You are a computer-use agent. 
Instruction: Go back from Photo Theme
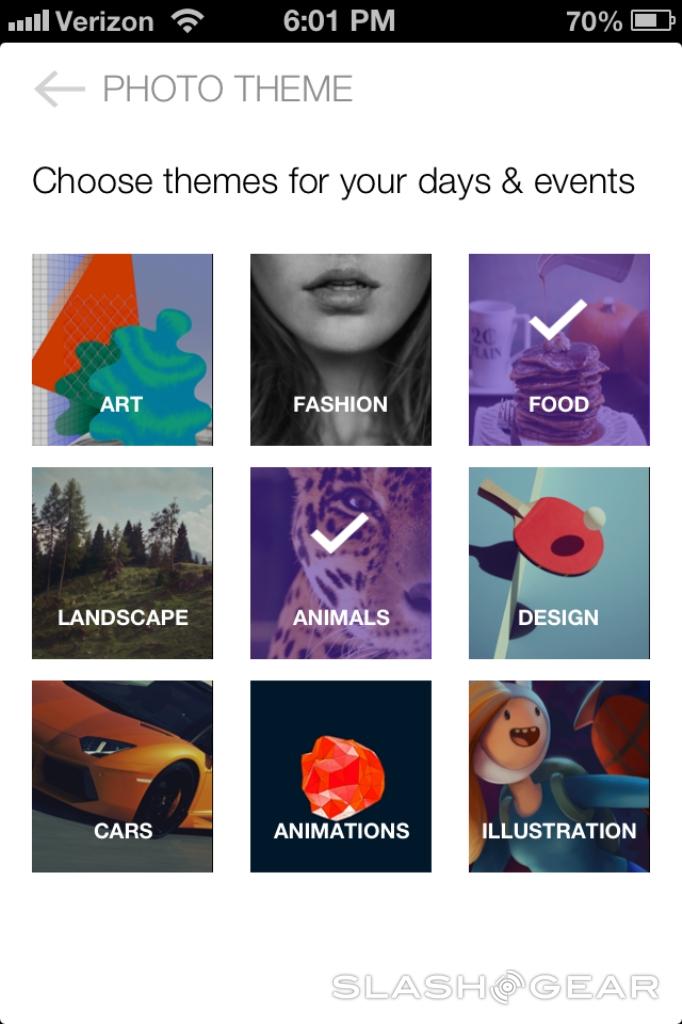[59, 89]
